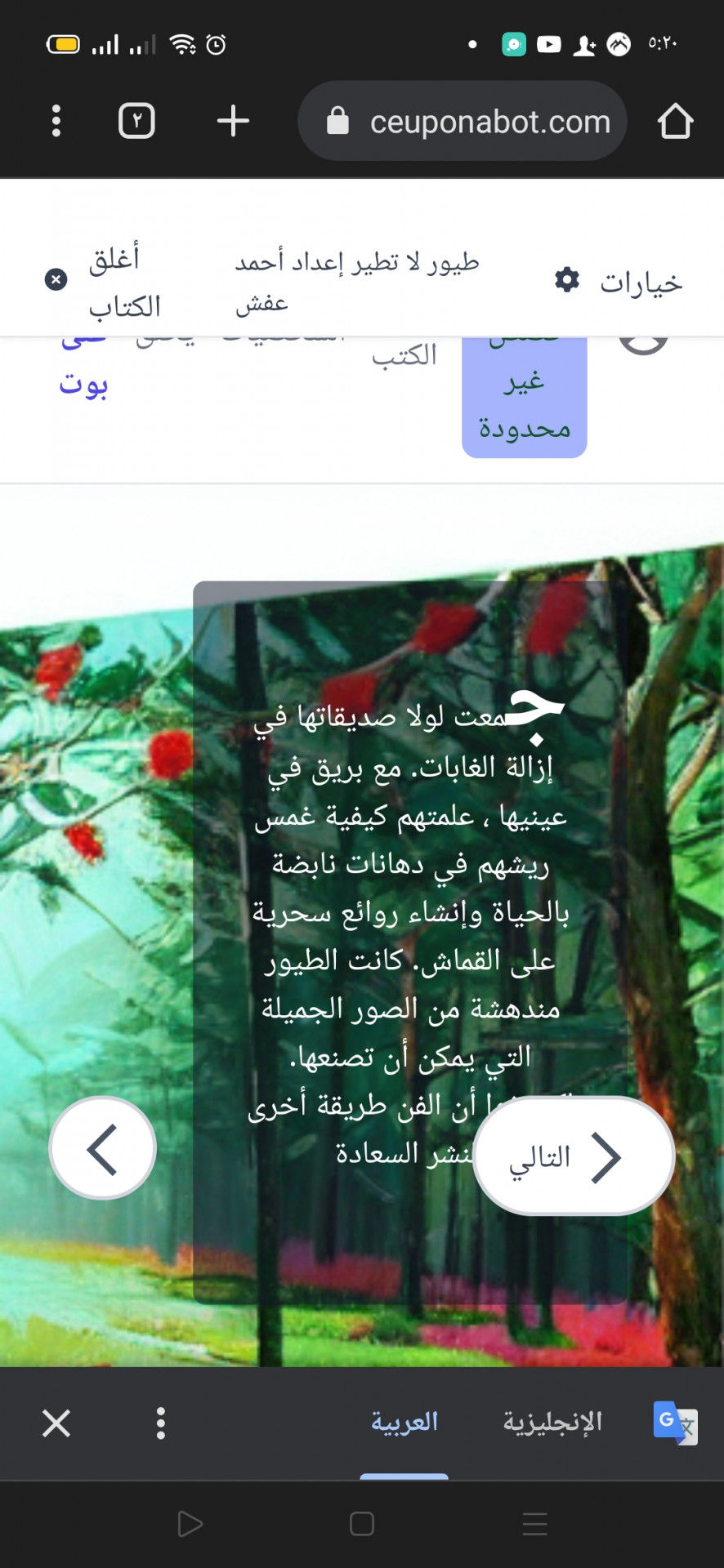Open a new browser tab

(233, 121)
